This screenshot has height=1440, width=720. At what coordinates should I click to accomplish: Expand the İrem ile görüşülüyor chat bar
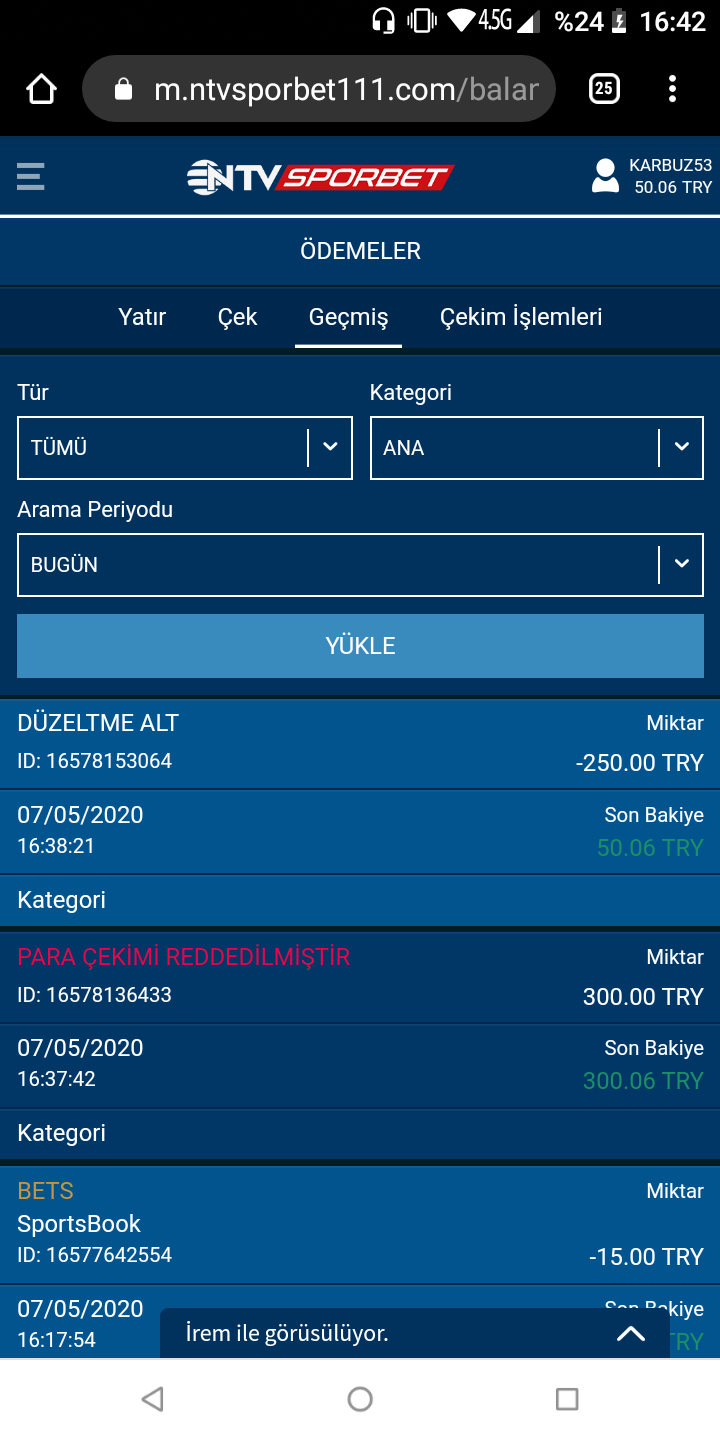[x=415, y=1333]
